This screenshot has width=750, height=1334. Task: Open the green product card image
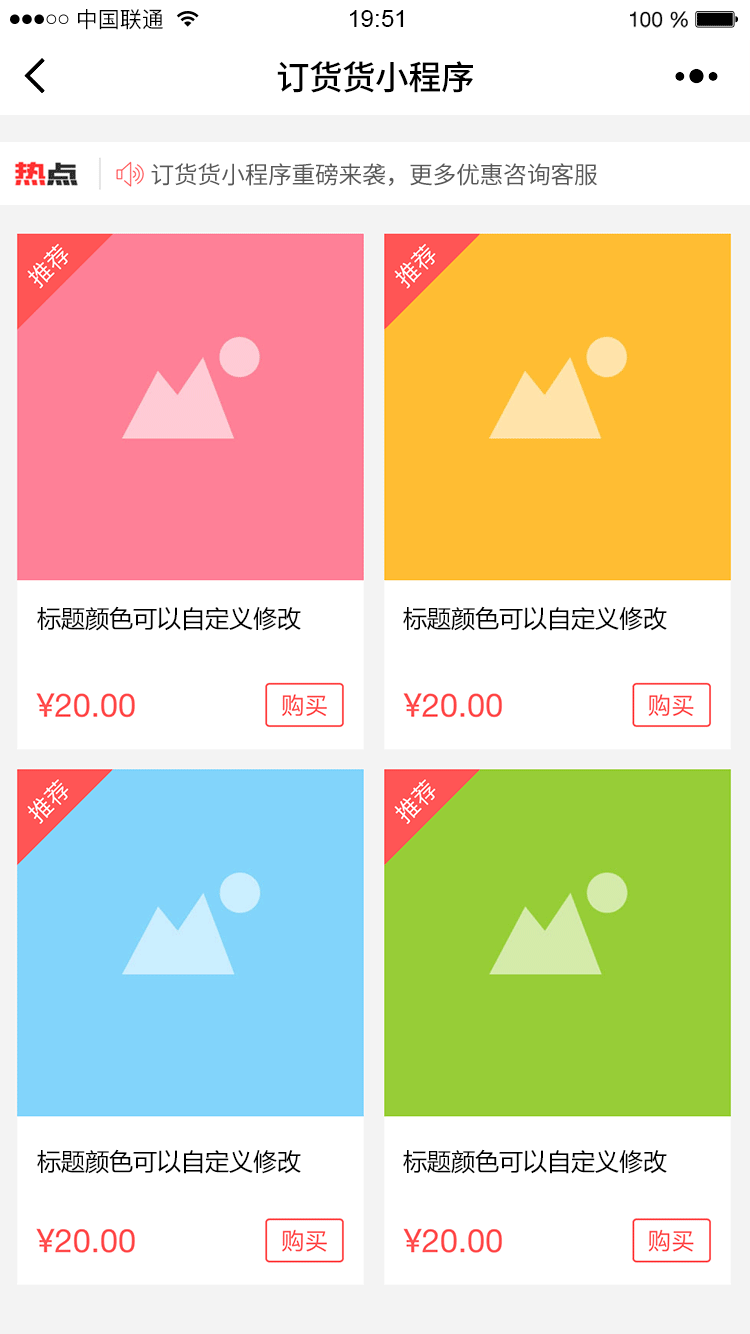point(557,942)
